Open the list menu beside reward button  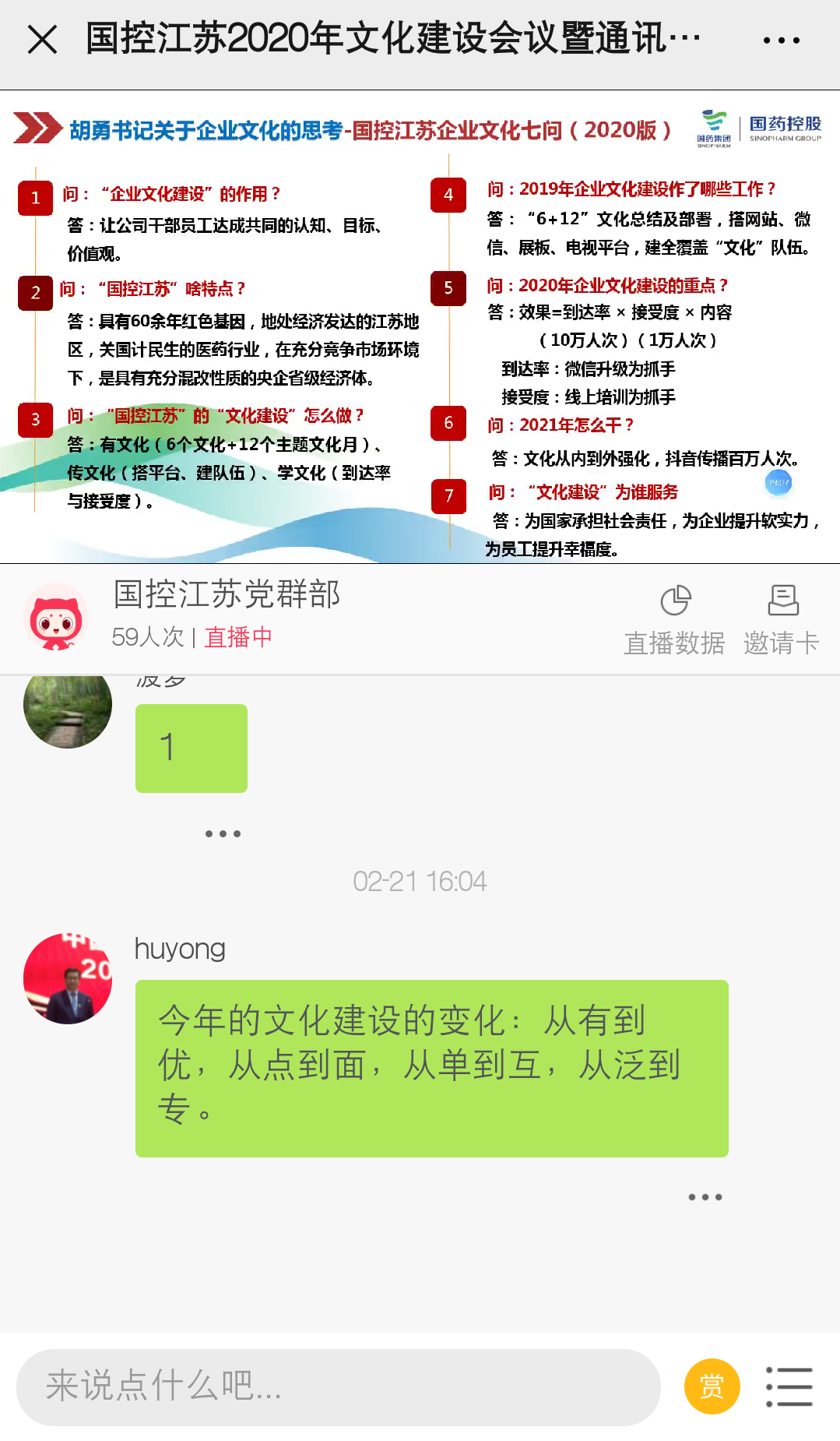tap(789, 1386)
